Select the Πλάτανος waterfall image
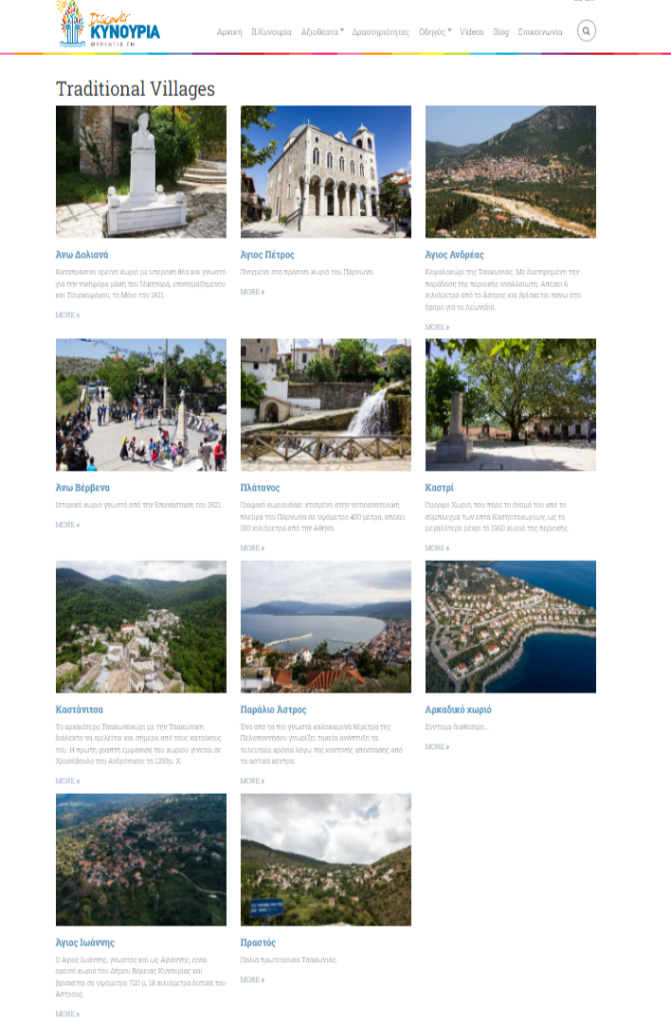This screenshot has width=671, height=1023. [x=325, y=404]
